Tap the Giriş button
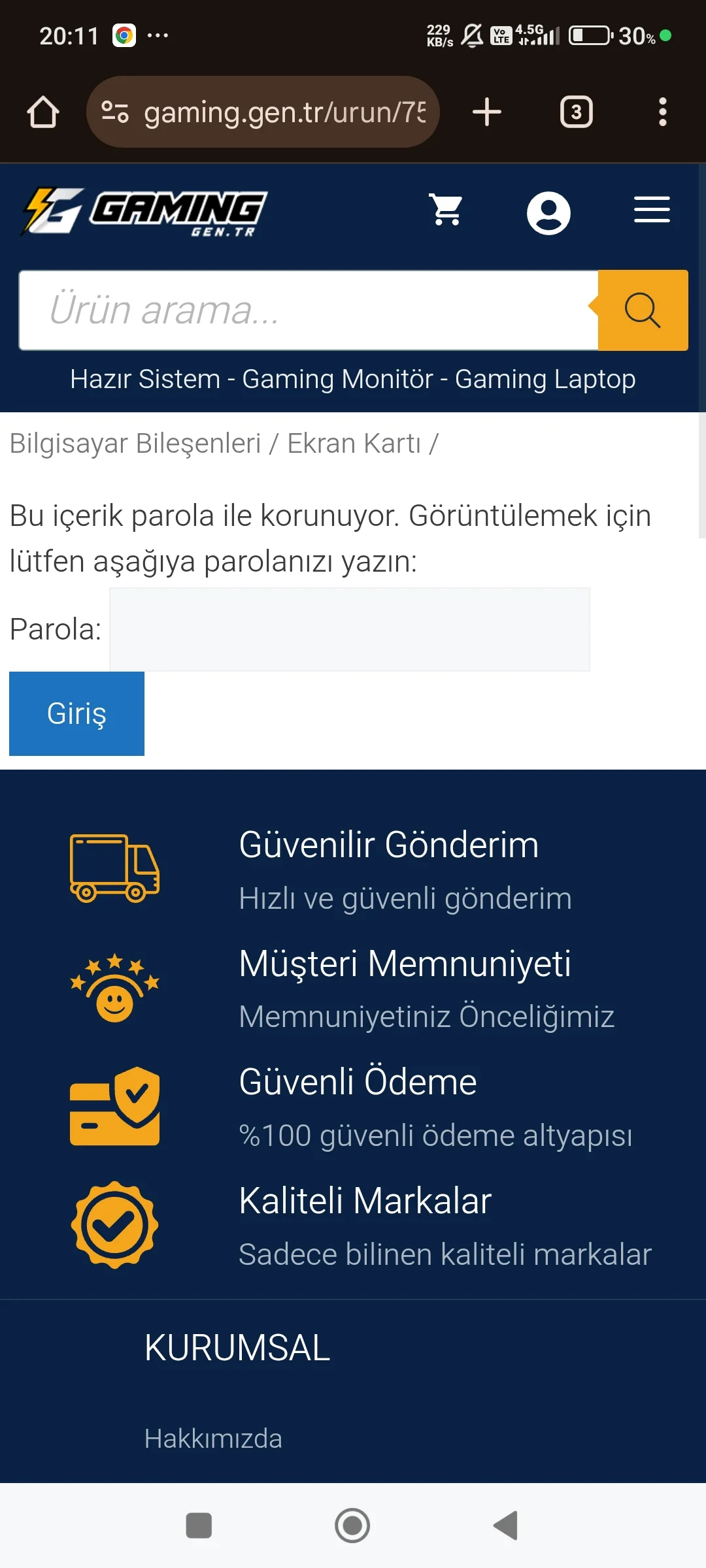 tap(76, 713)
